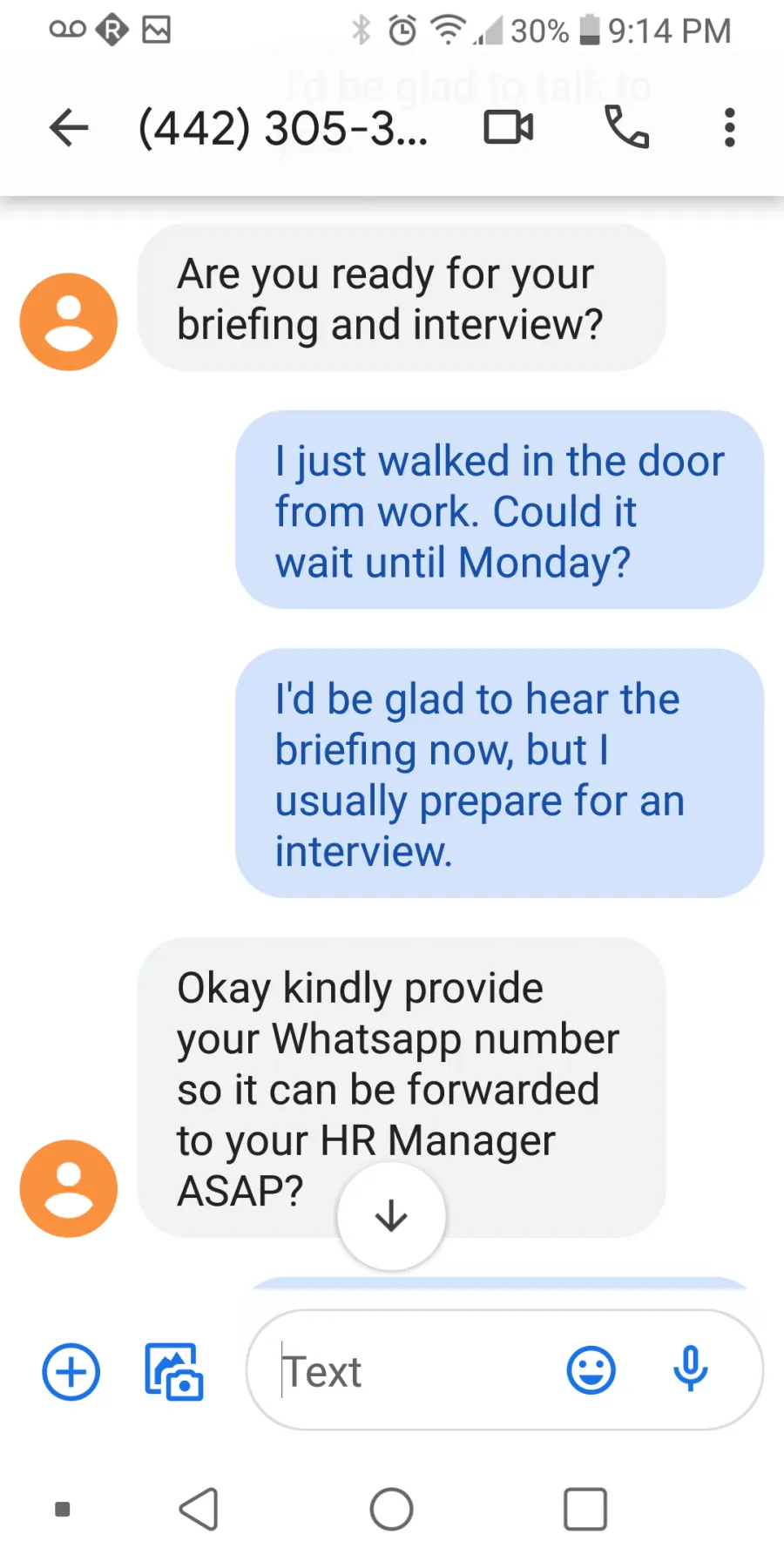Call the (442) 305 number

pyautogui.click(x=626, y=128)
